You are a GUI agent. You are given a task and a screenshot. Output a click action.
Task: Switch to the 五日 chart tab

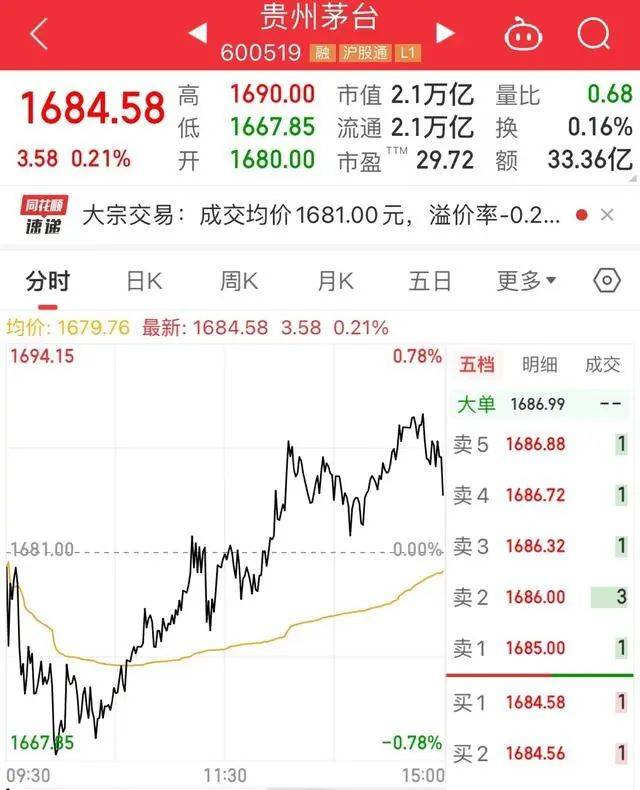(430, 281)
